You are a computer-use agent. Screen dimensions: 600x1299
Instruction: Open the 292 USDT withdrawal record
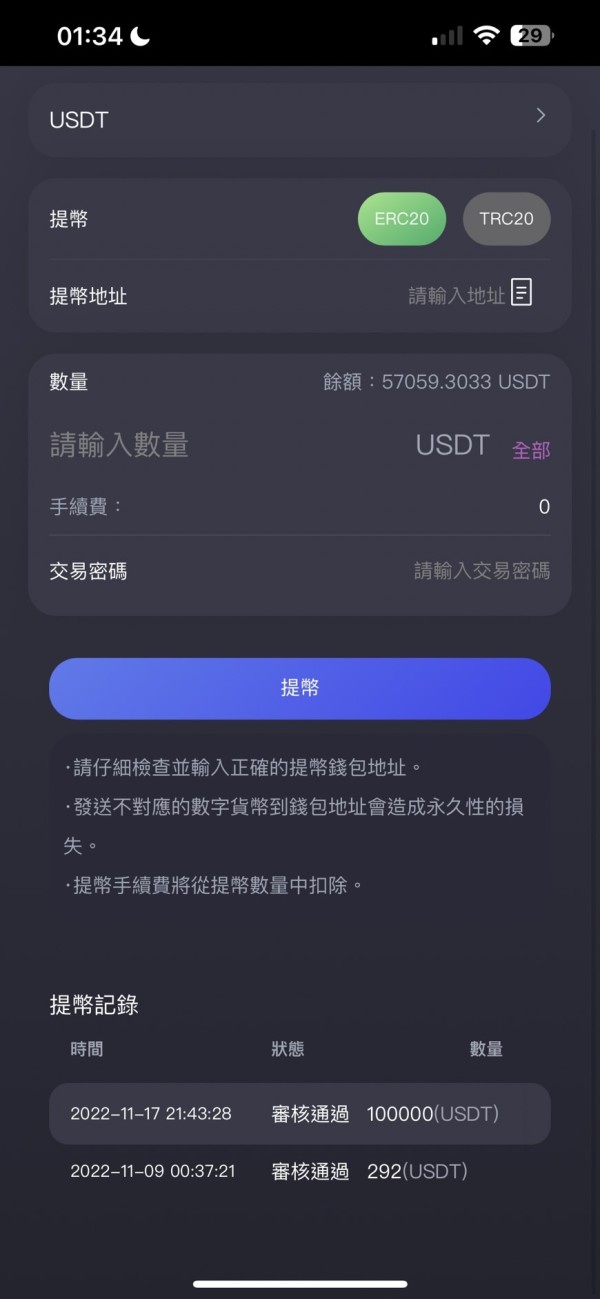click(x=300, y=1170)
